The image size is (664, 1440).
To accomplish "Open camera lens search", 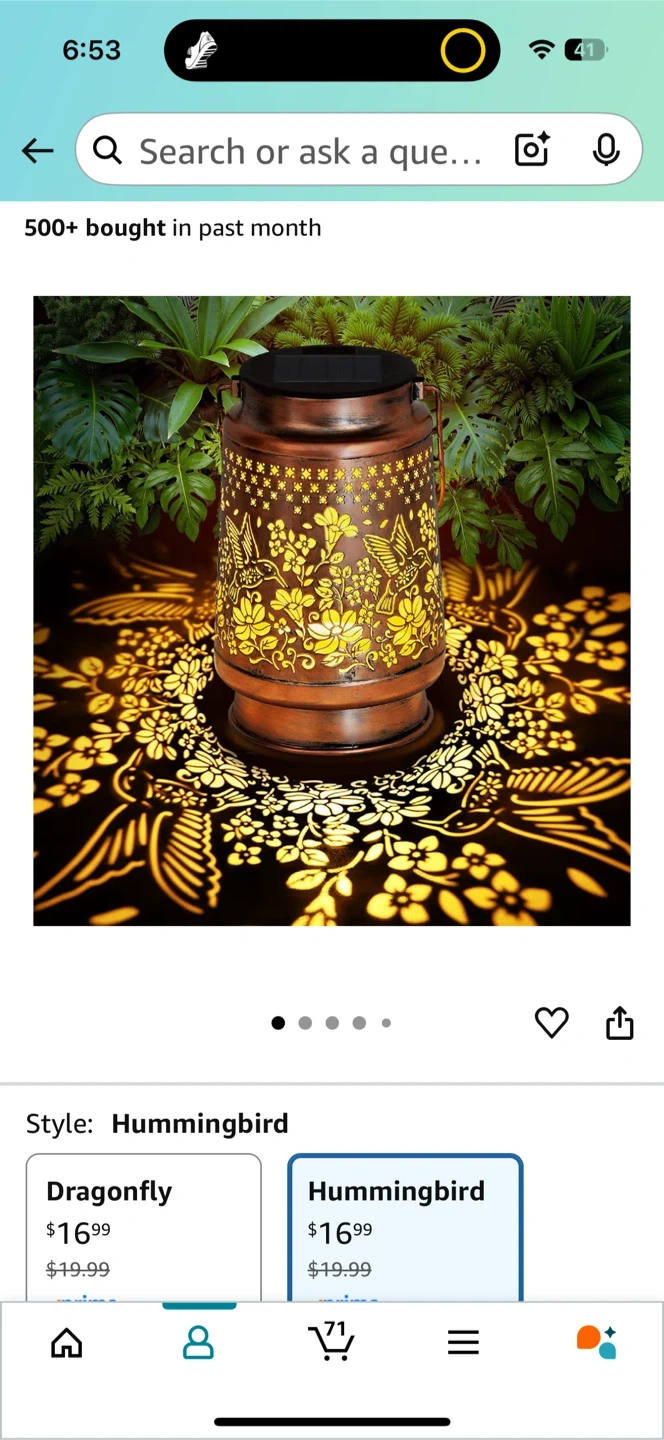I will (532, 151).
